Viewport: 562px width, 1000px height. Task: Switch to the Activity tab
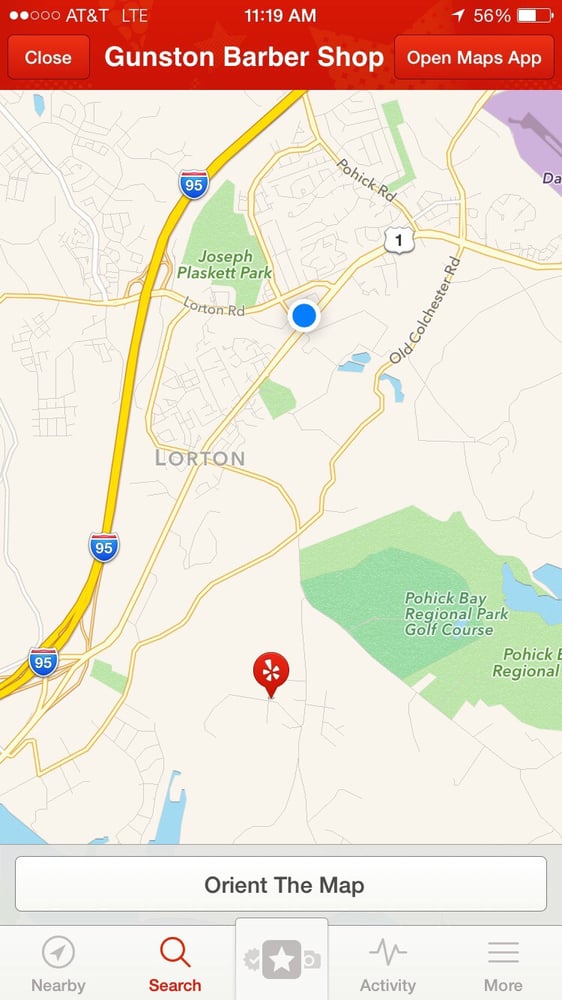click(x=387, y=964)
